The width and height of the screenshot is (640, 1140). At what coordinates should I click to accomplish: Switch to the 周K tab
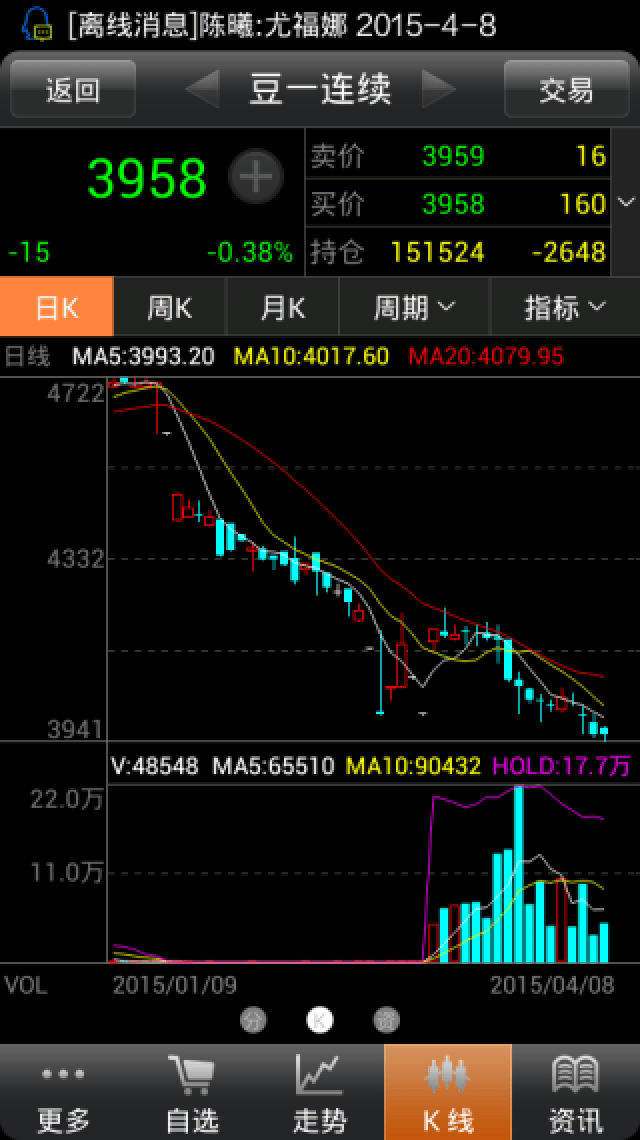[x=170, y=307]
